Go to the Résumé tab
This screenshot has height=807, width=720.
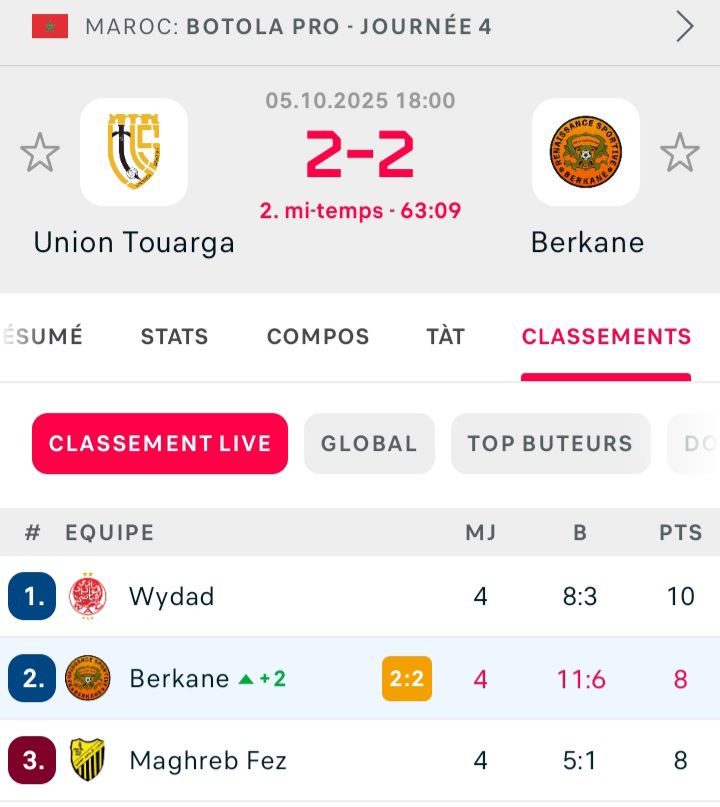click(40, 337)
